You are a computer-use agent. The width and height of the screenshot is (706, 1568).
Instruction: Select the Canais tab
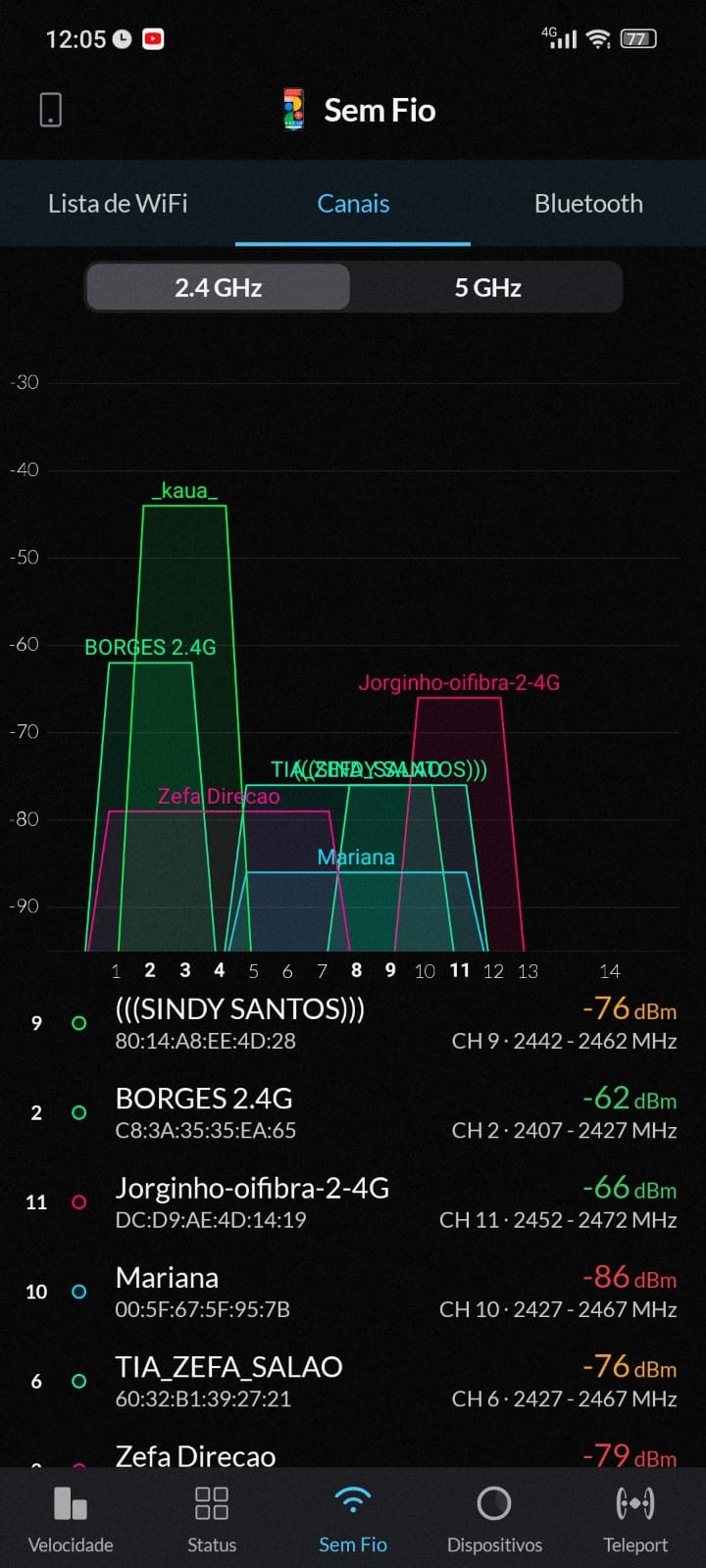click(x=353, y=204)
